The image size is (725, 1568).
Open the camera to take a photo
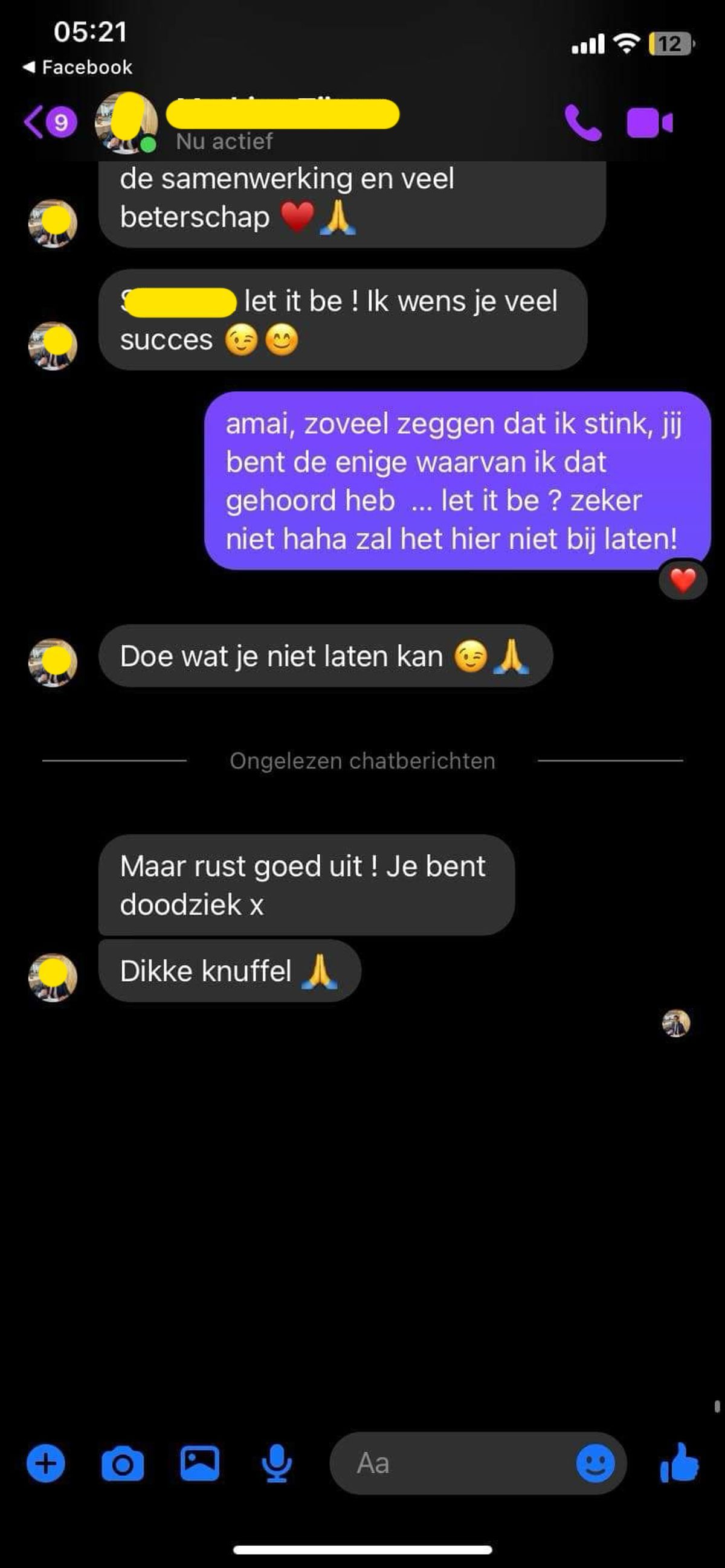click(x=123, y=1464)
